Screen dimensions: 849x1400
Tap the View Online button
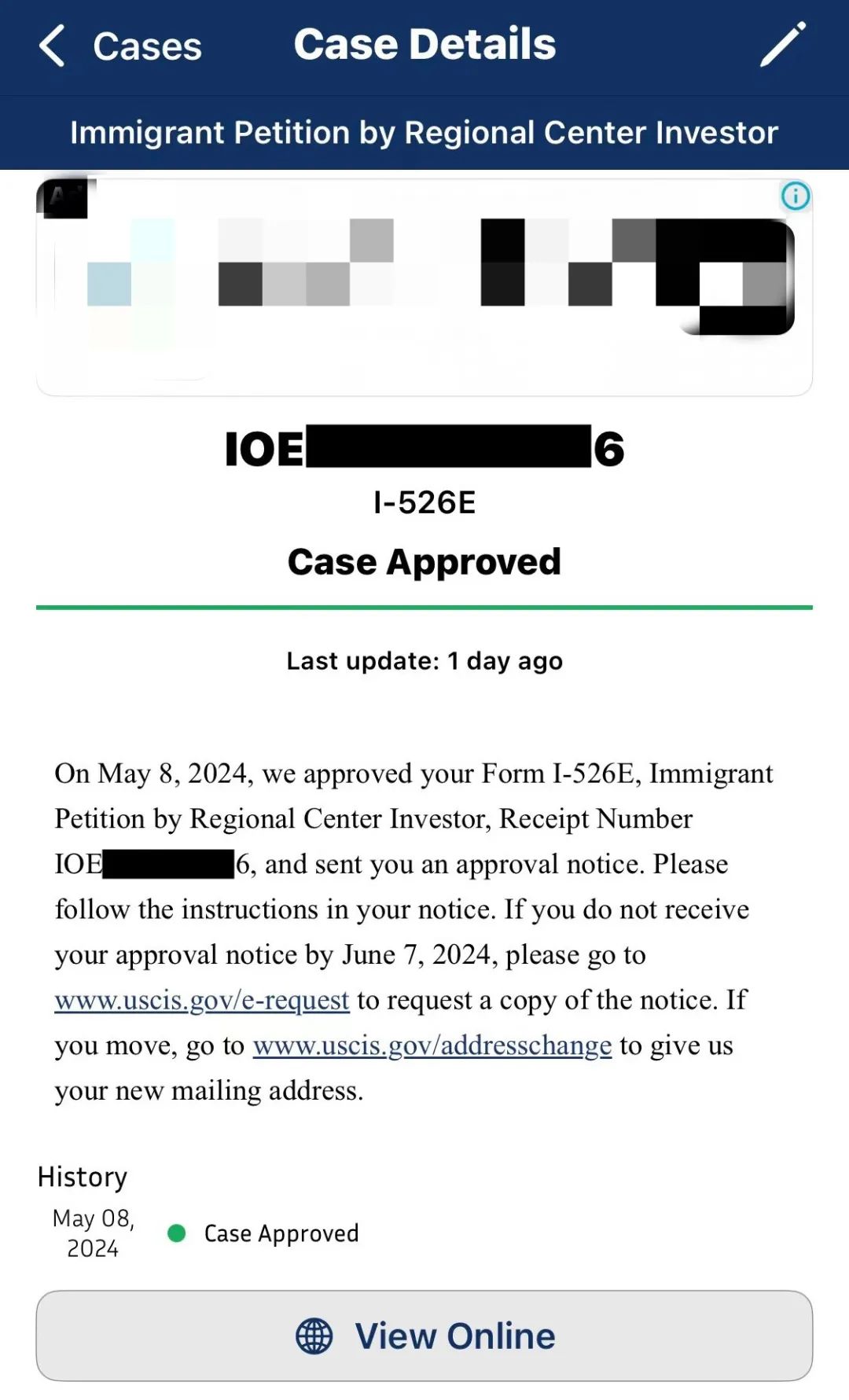[x=424, y=1336]
